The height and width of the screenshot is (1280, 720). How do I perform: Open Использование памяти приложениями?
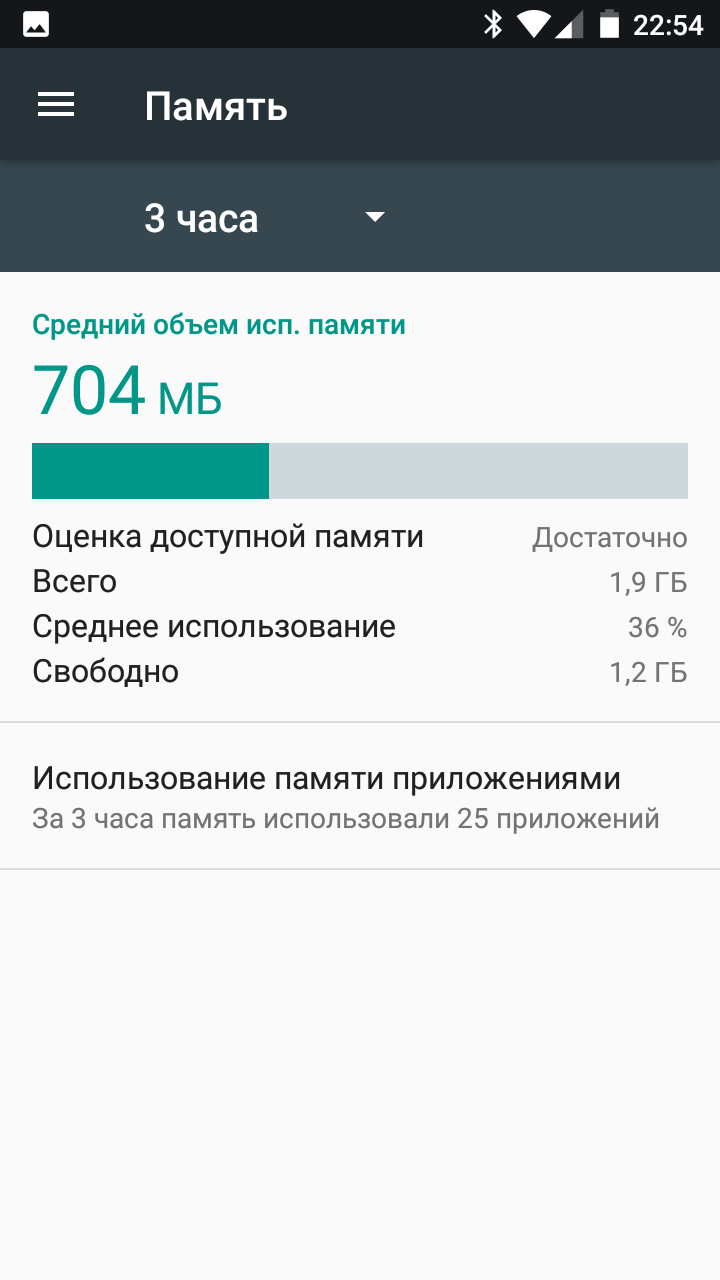click(x=360, y=796)
